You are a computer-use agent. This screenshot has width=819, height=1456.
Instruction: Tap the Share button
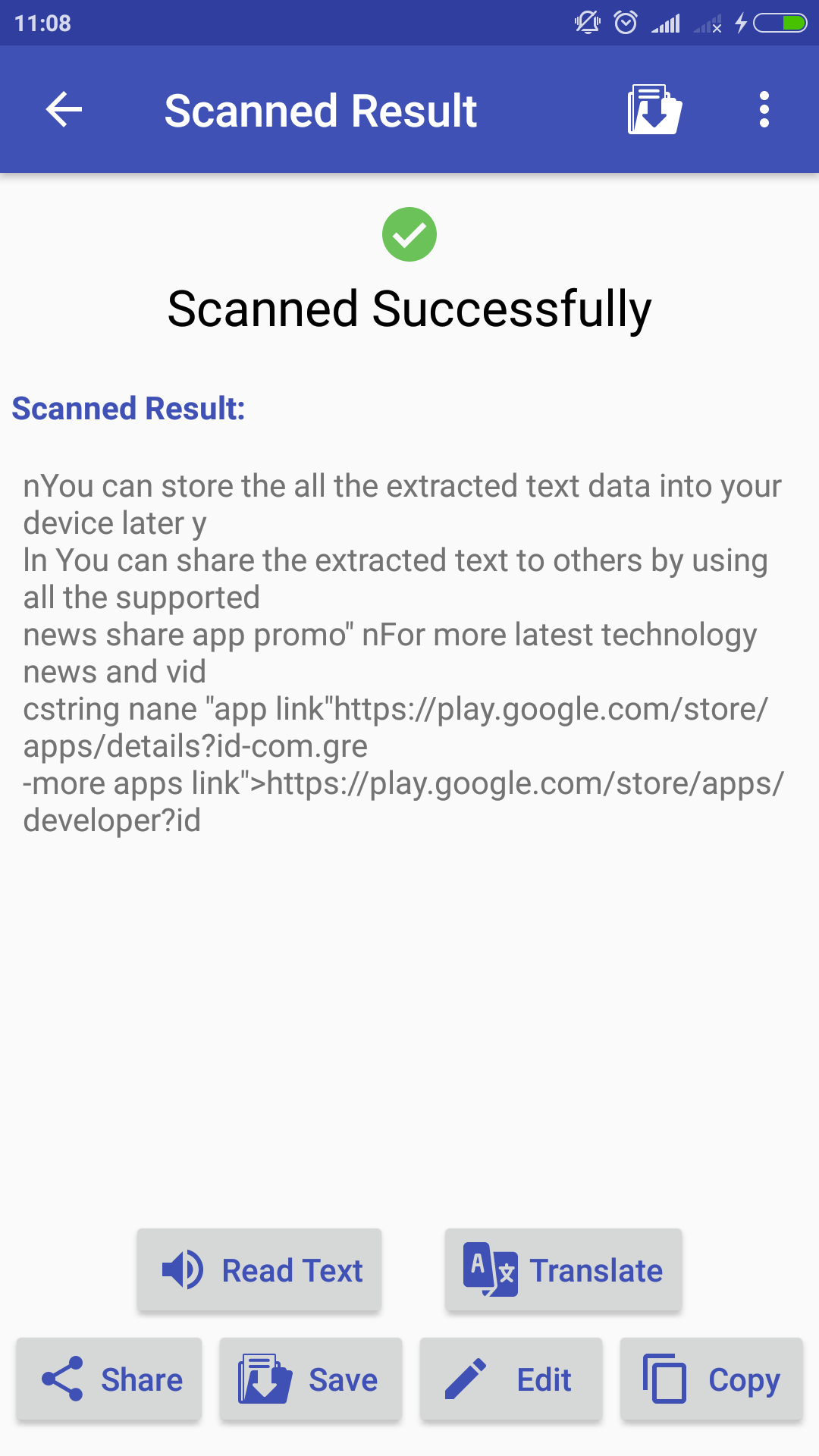pyautogui.click(x=110, y=1379)
